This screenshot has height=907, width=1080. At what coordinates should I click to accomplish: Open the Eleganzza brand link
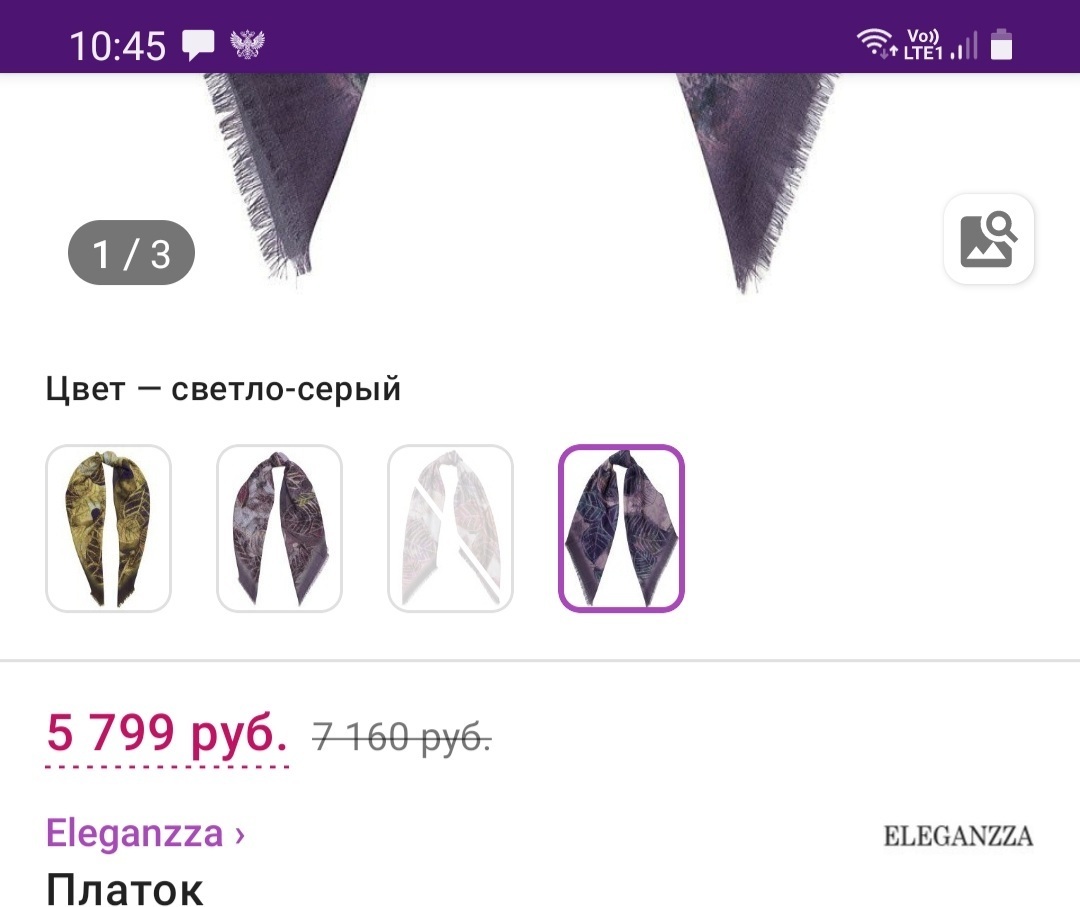(x=145, y=832)
